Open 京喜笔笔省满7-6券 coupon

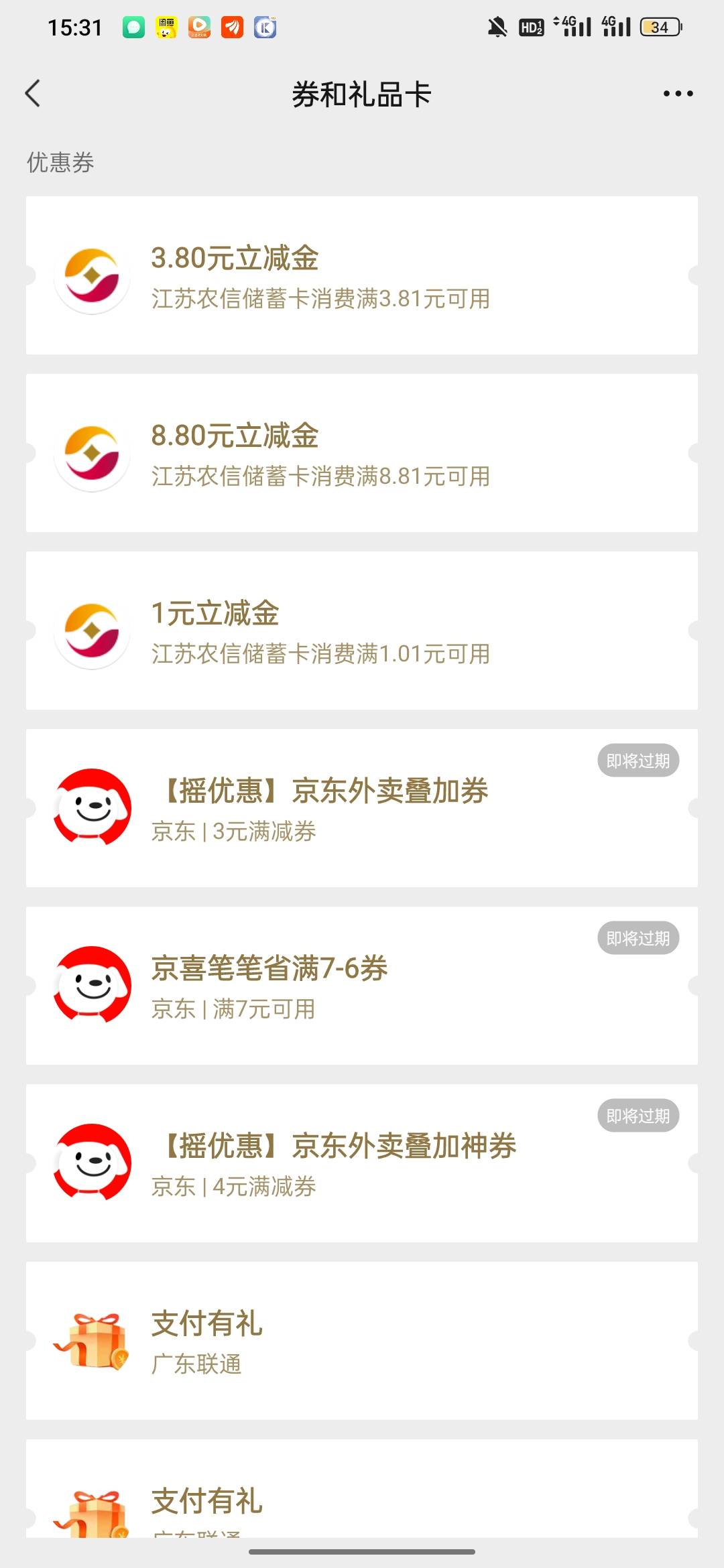coord(362,986)
